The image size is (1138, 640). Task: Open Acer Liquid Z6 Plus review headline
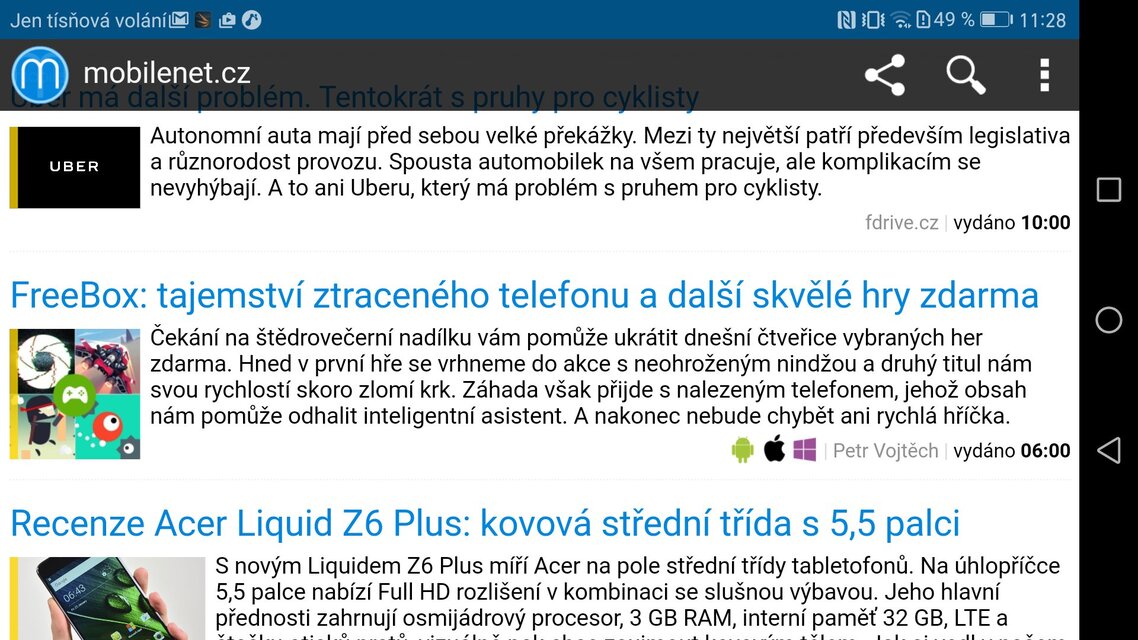click(485, 523)
